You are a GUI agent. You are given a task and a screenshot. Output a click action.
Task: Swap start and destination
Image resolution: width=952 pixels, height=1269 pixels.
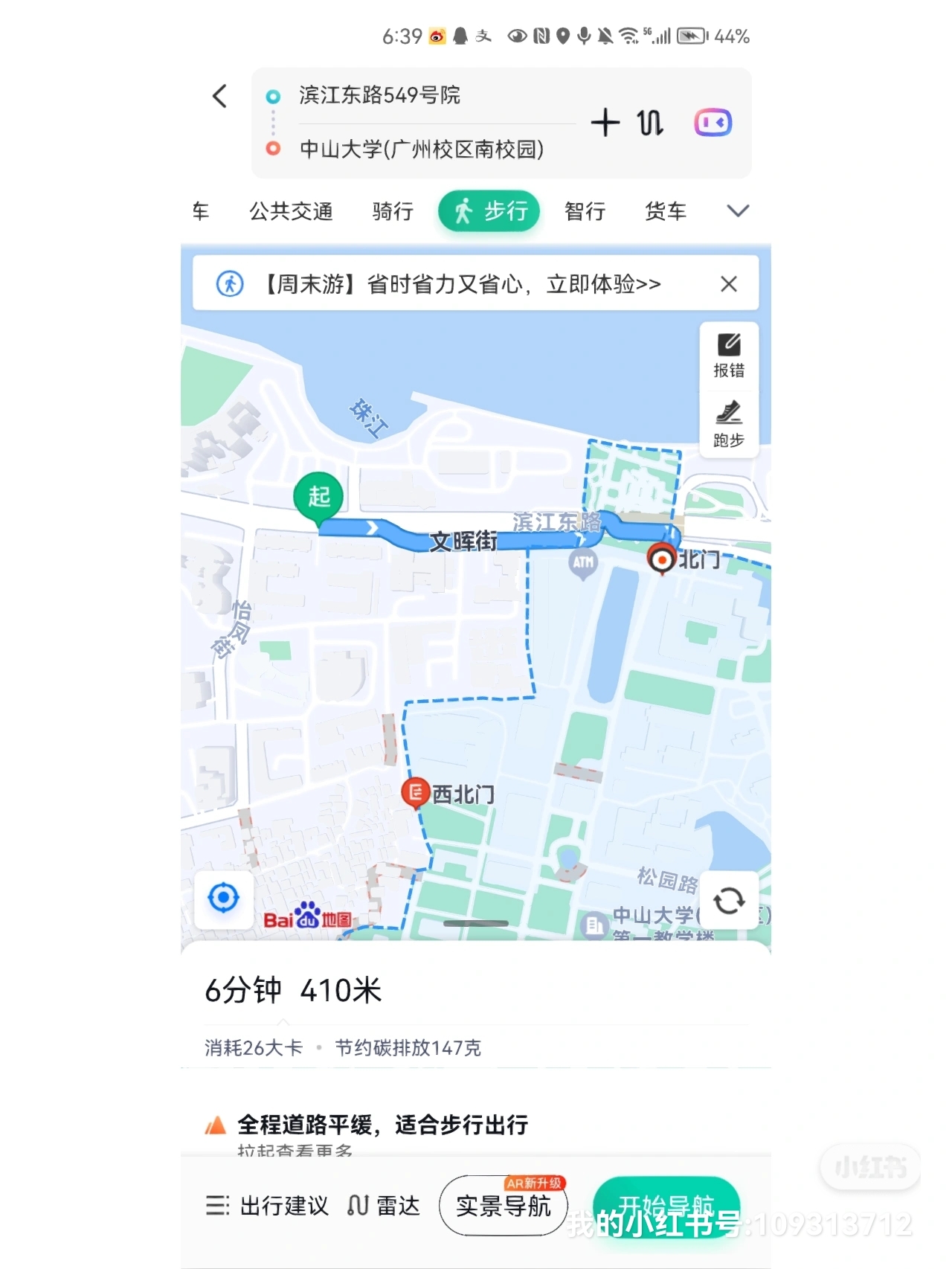click(x=649, y=123)
